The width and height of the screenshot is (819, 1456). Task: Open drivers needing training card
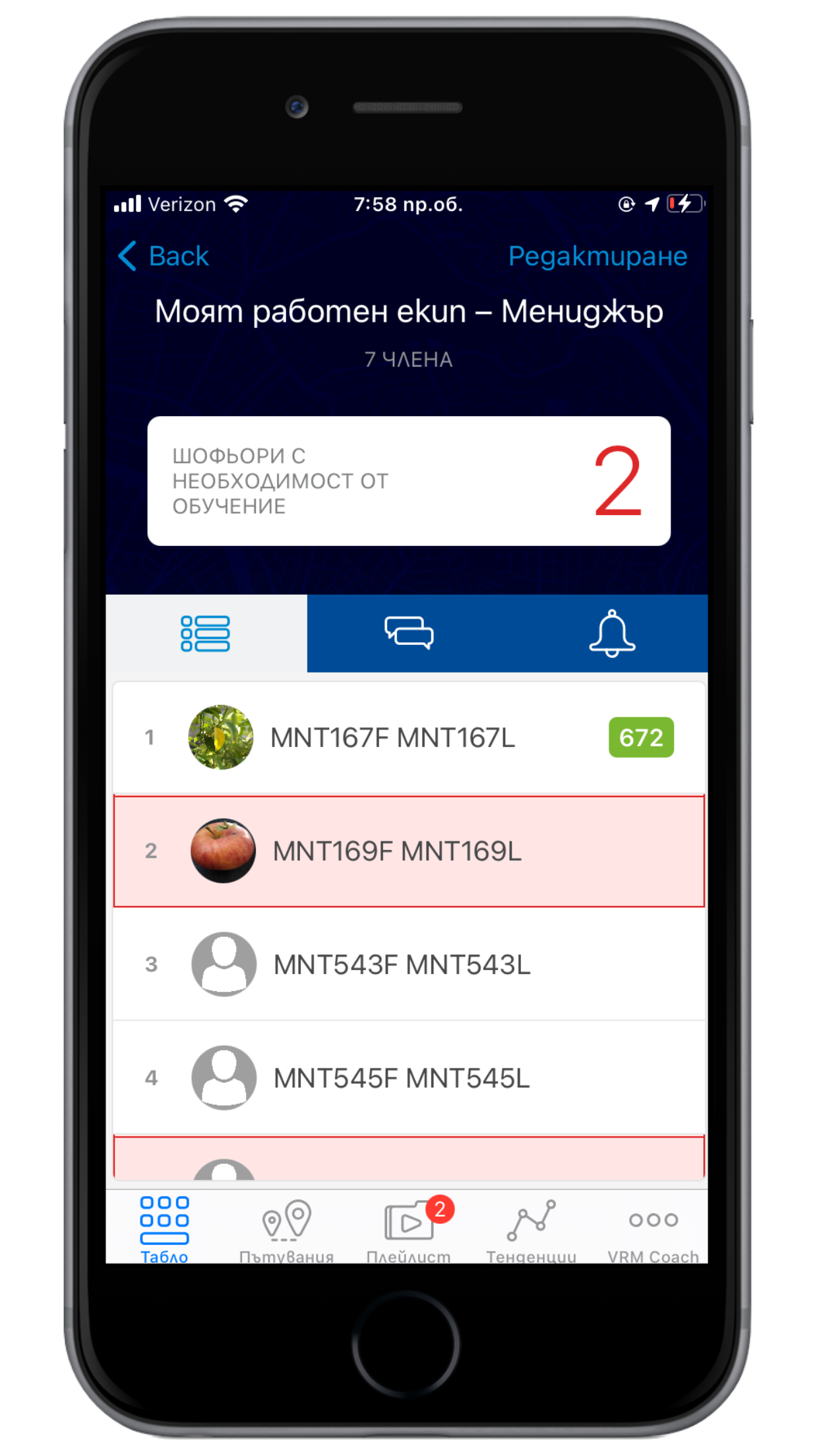pos(409,481)
